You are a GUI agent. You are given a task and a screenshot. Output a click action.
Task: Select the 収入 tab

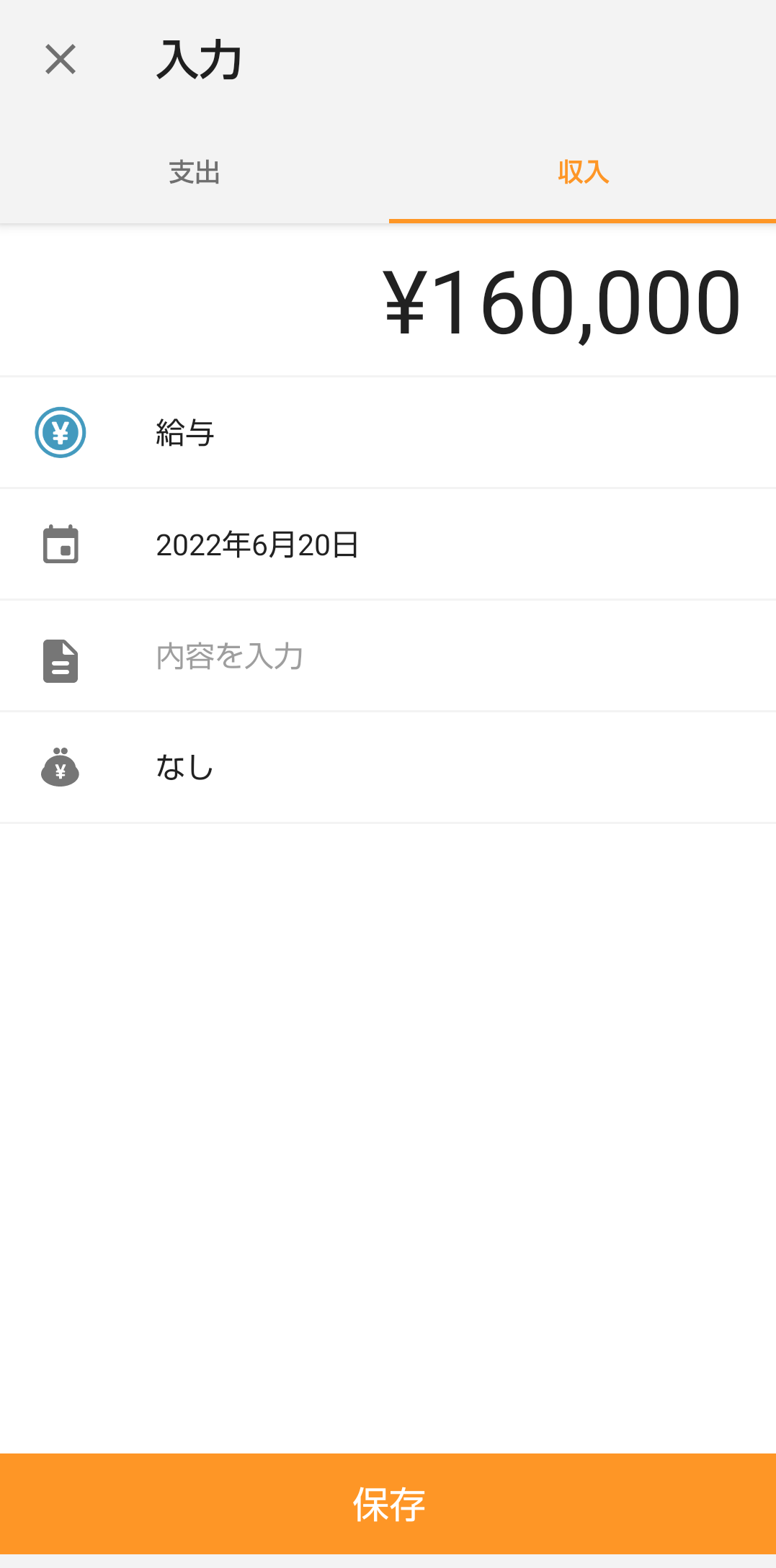583,173
